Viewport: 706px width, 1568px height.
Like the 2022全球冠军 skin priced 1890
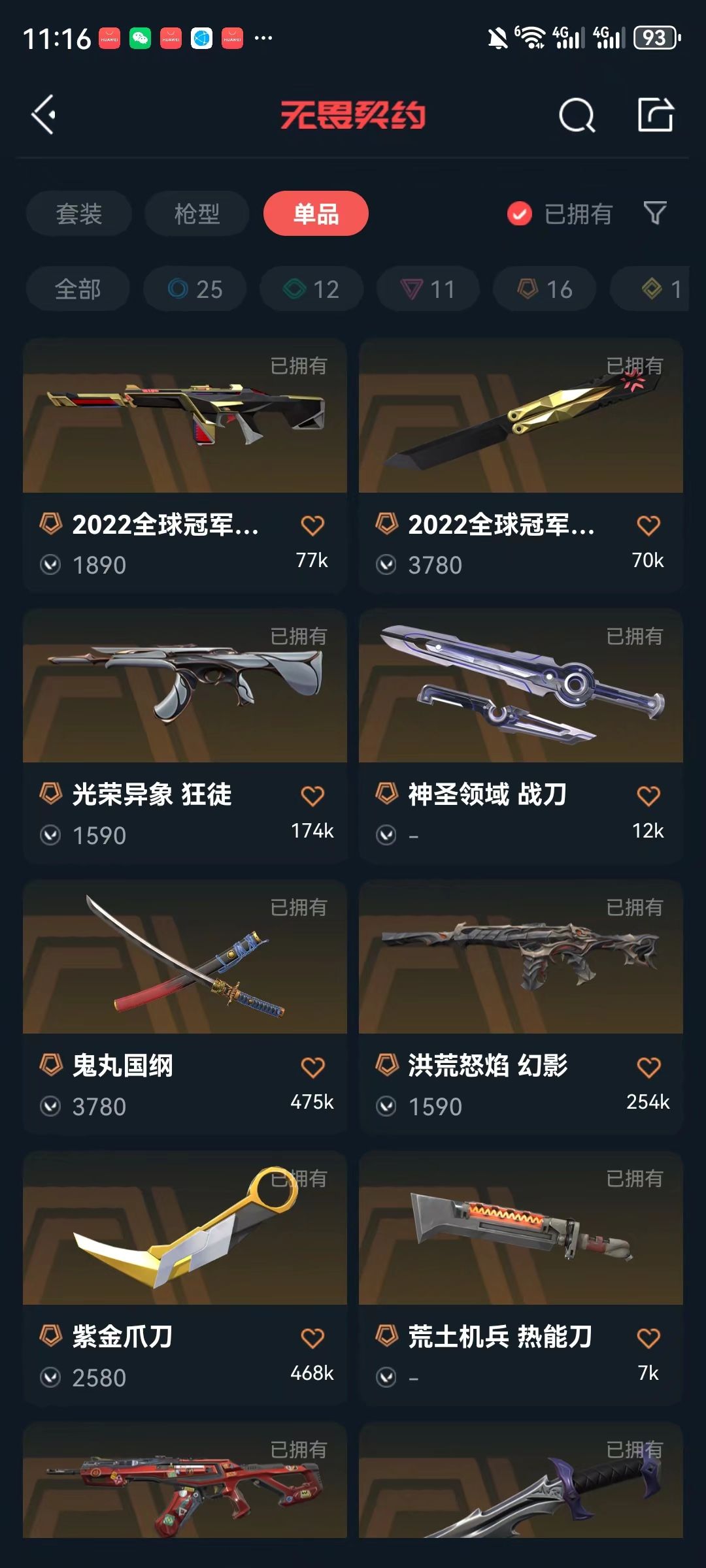pyautogui.click(x=312, y=525)
